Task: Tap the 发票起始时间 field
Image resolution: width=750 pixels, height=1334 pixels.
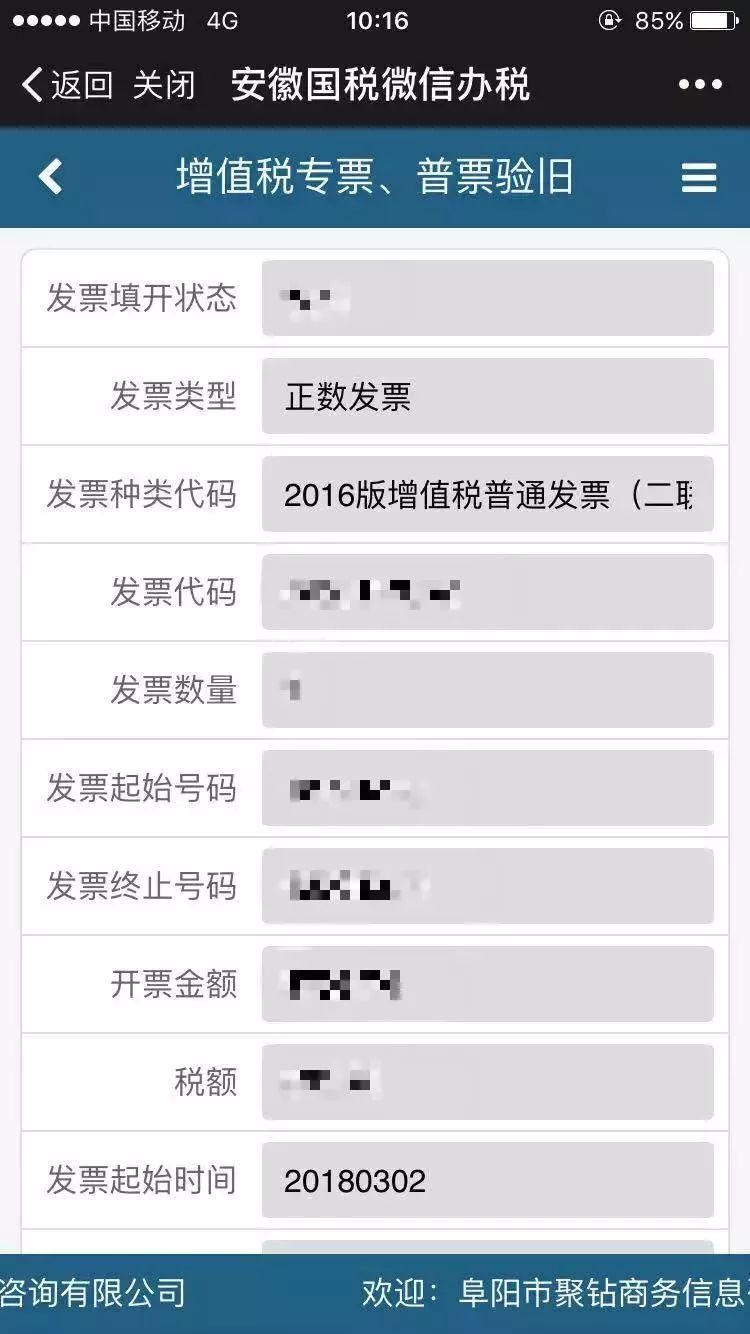Action: (487, 1181)
